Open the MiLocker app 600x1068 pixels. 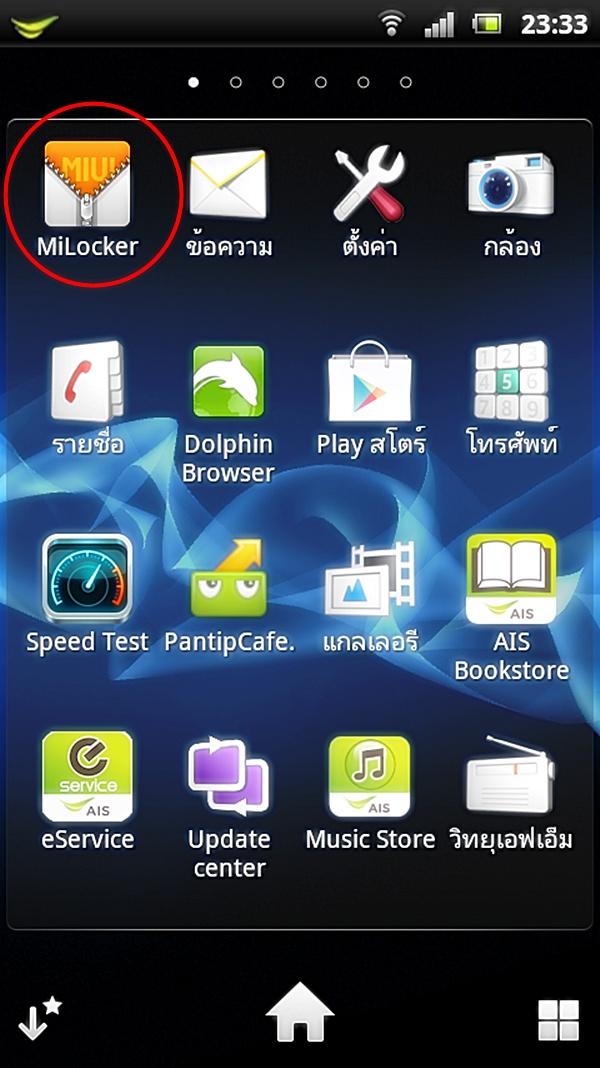[87, 186]
